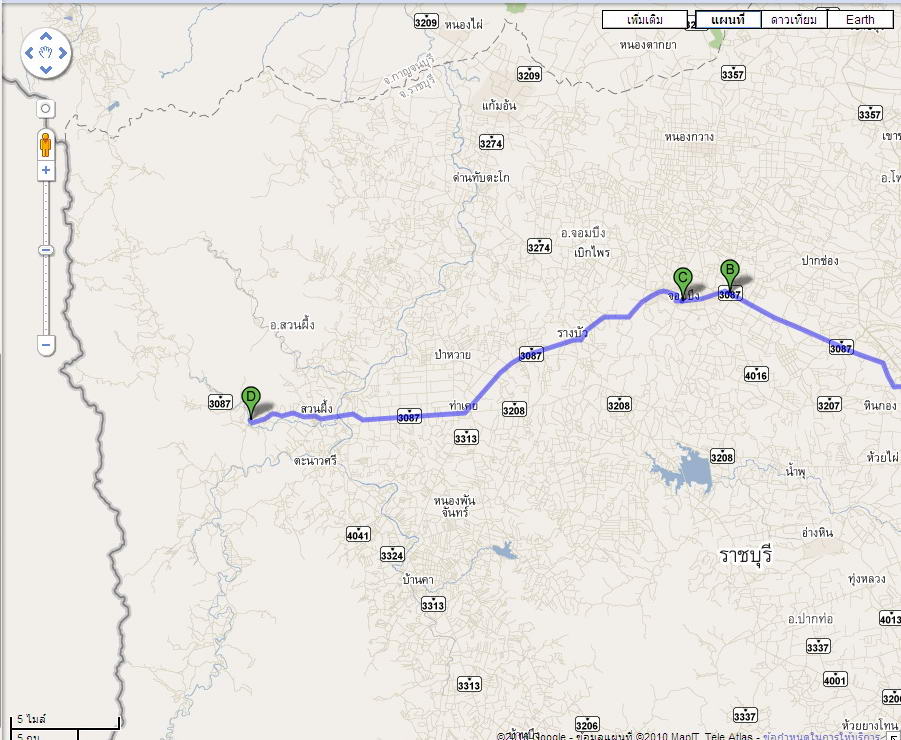Open the เพิ่มเติม (More) layers button
Viewport: 901px width, 740px height.
[645, 19]
